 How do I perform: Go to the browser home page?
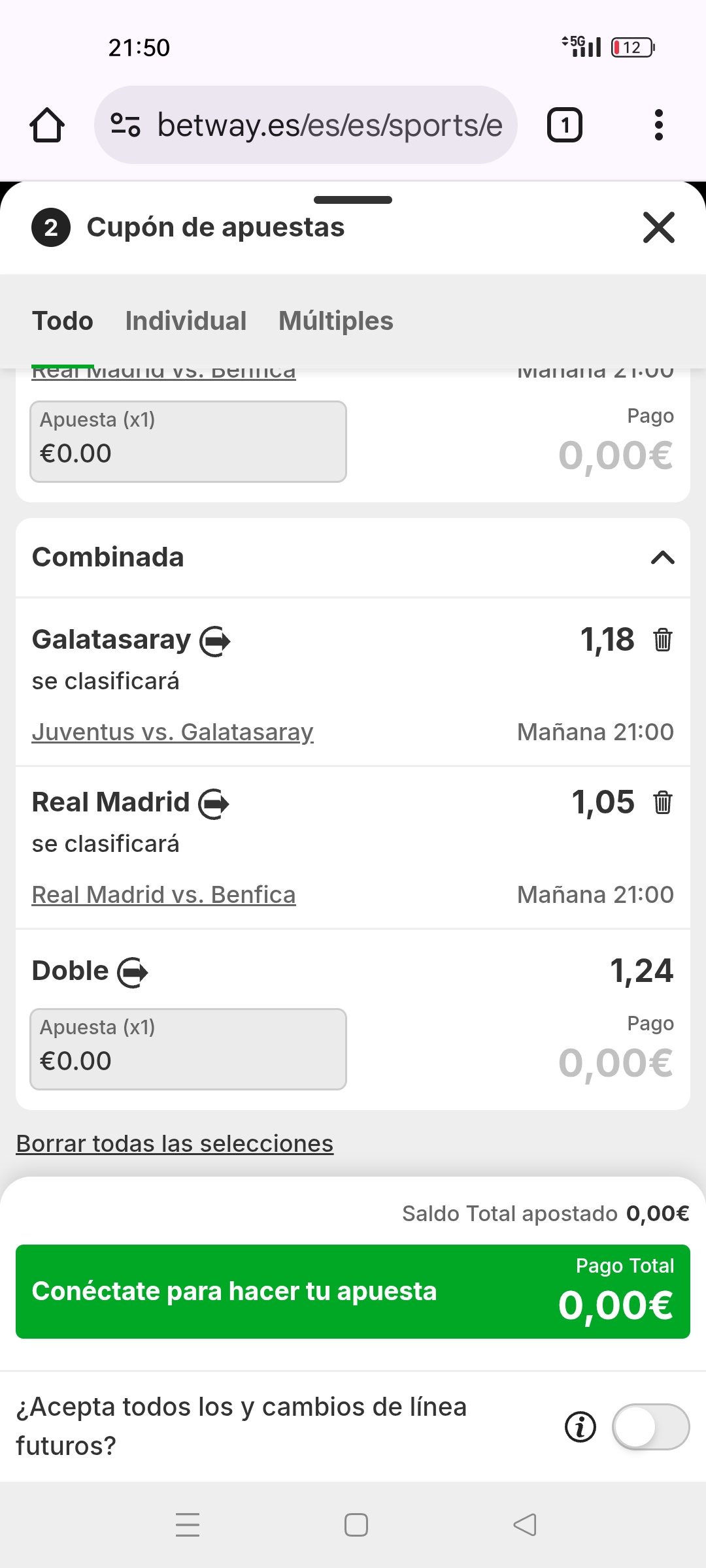click(x=47, y=125)
